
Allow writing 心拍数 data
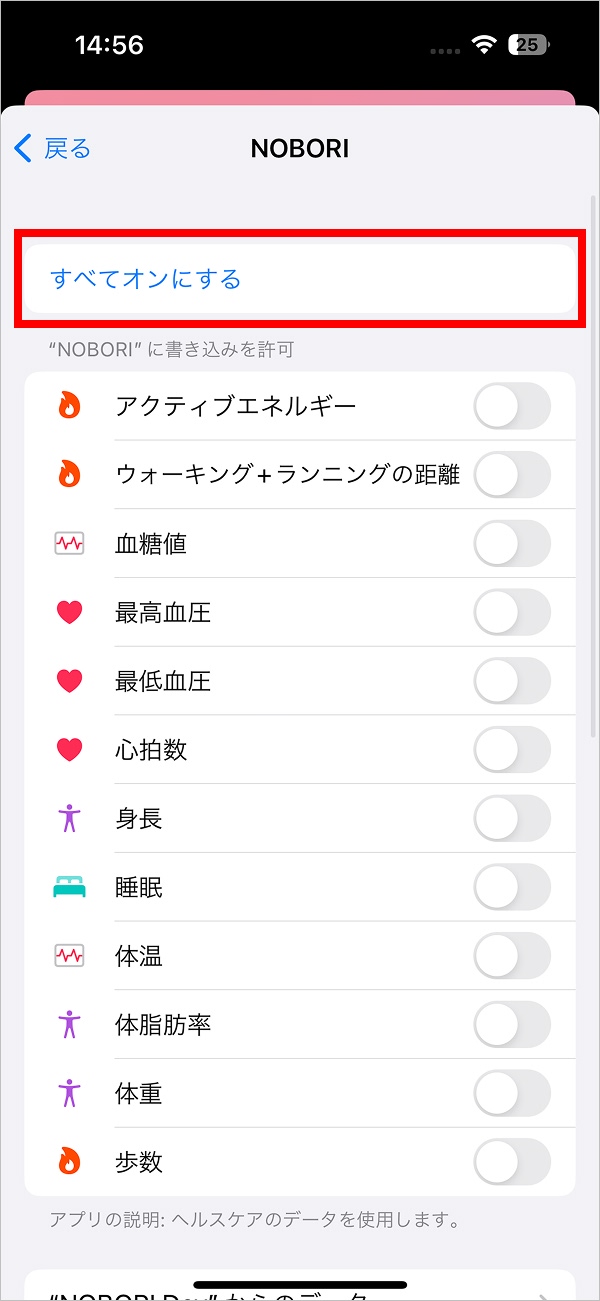[x=512, y=750]
